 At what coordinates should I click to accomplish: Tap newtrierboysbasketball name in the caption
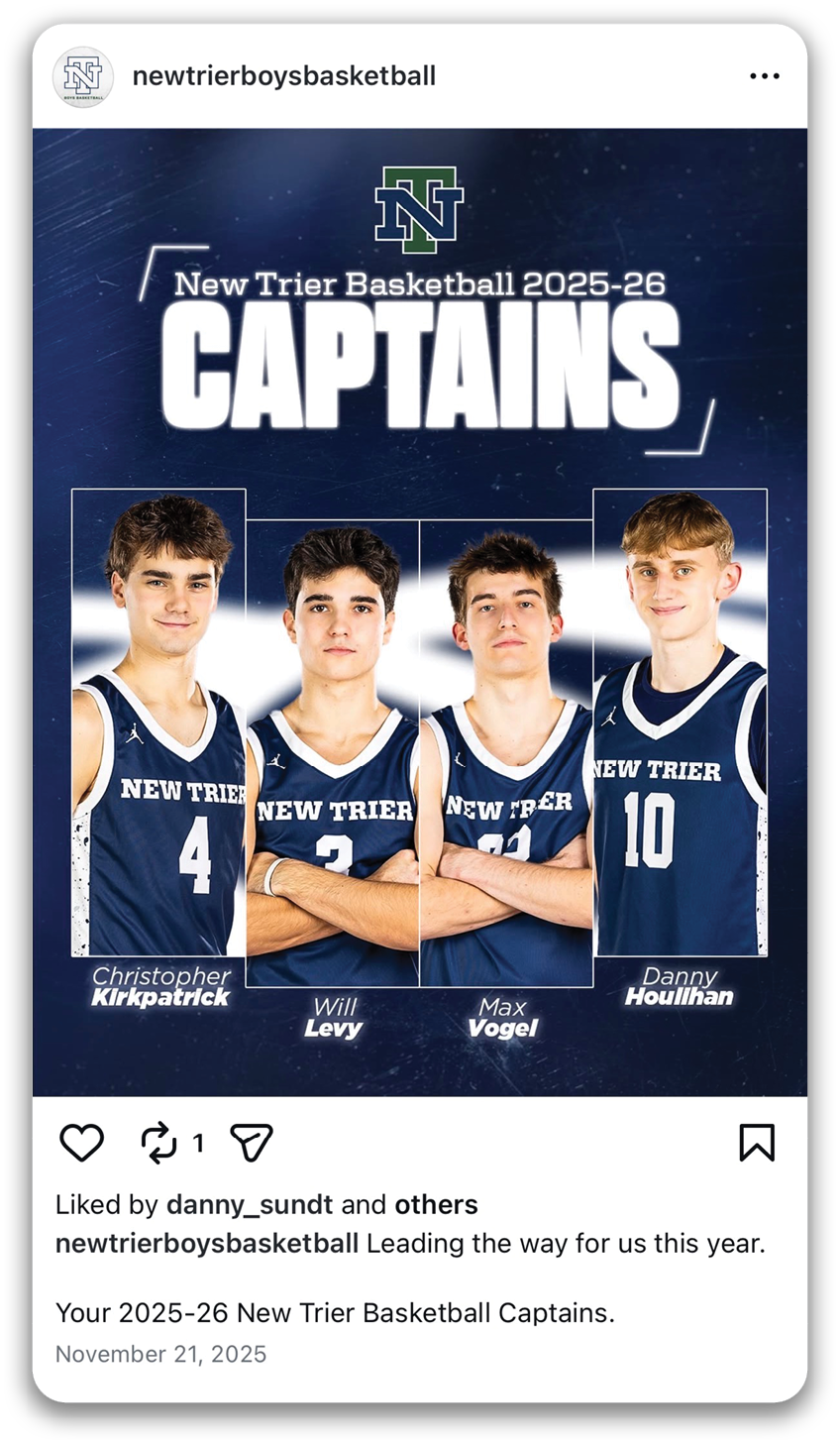point(207,1243)
